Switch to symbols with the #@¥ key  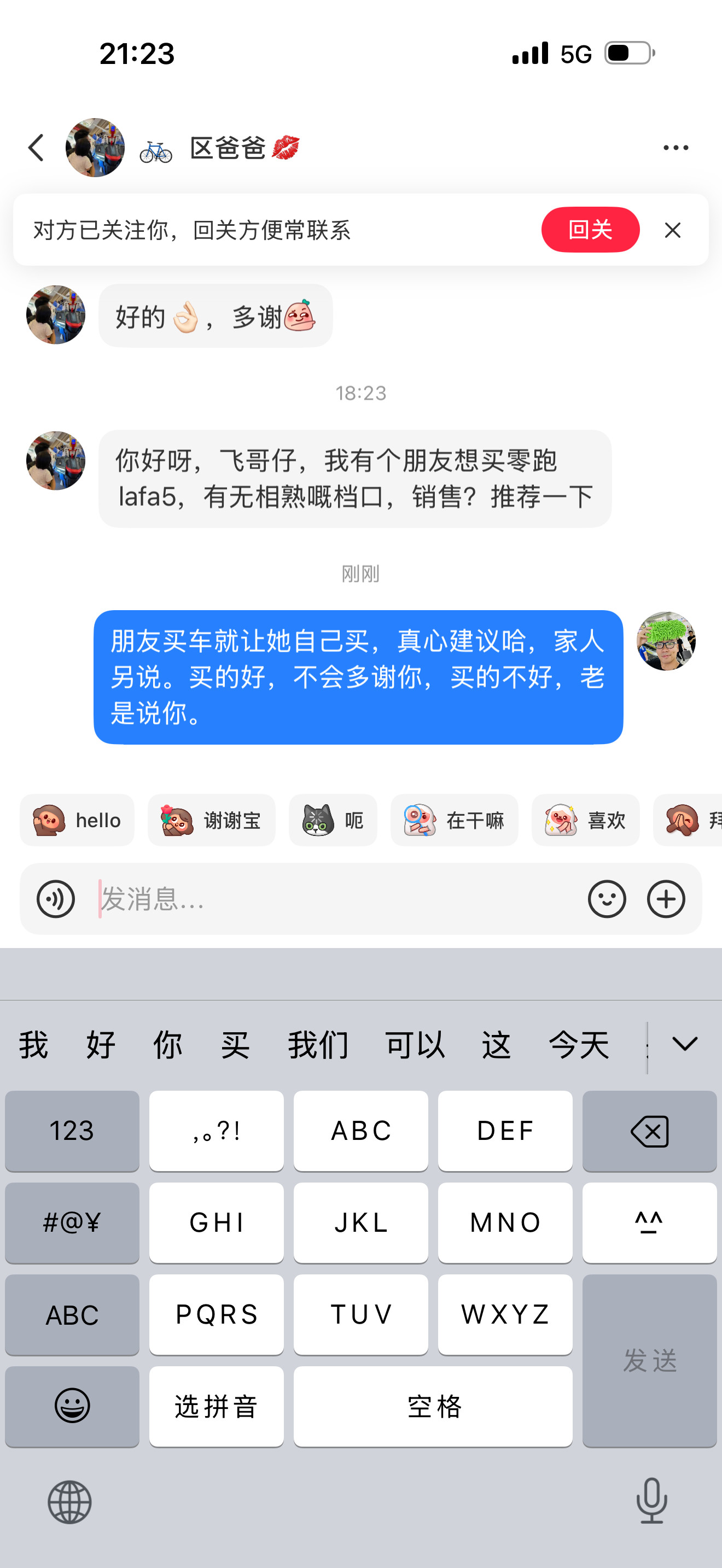pos(71,1223)
